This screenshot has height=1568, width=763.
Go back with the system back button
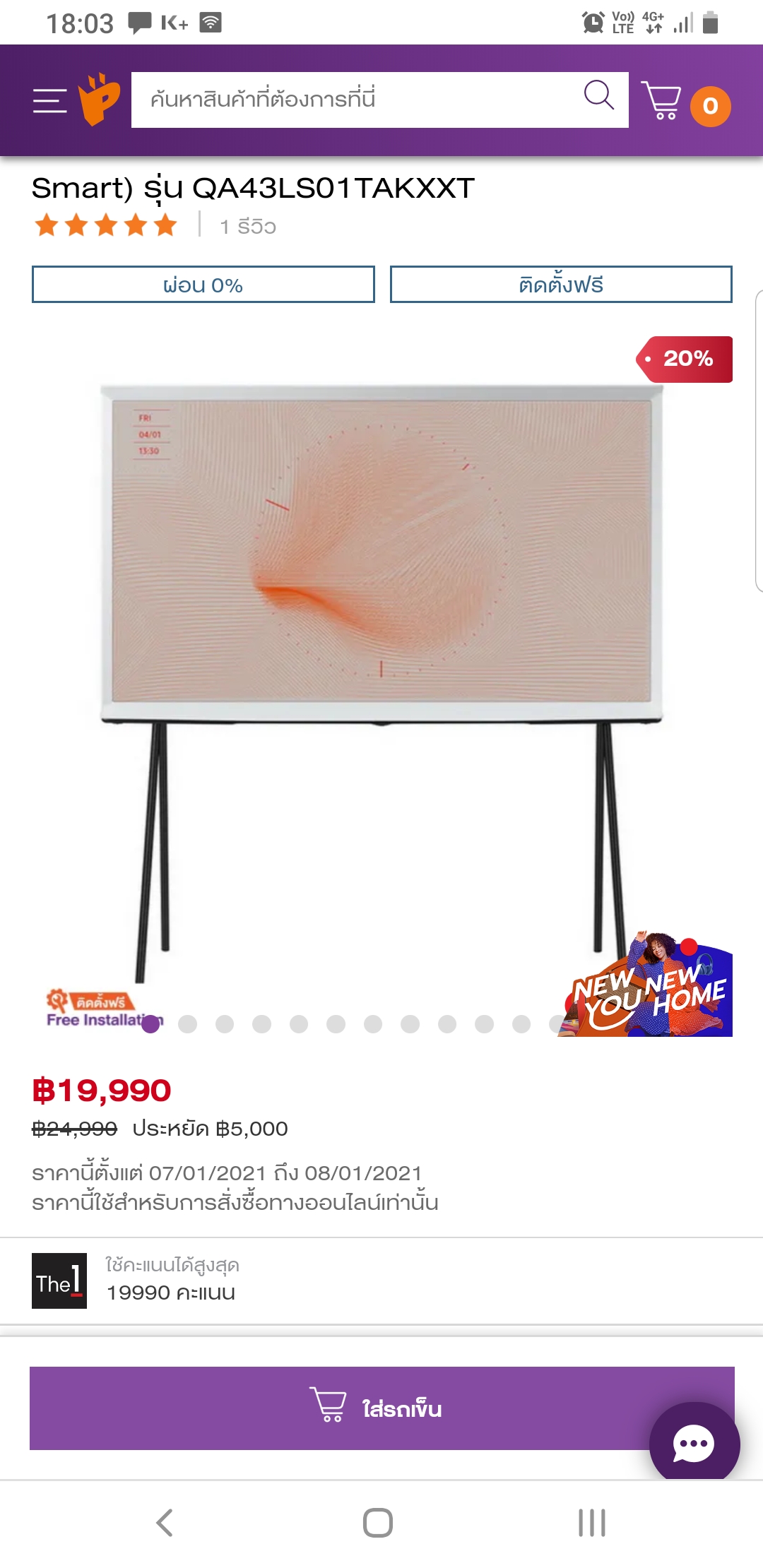click(x=165, y=1523)
